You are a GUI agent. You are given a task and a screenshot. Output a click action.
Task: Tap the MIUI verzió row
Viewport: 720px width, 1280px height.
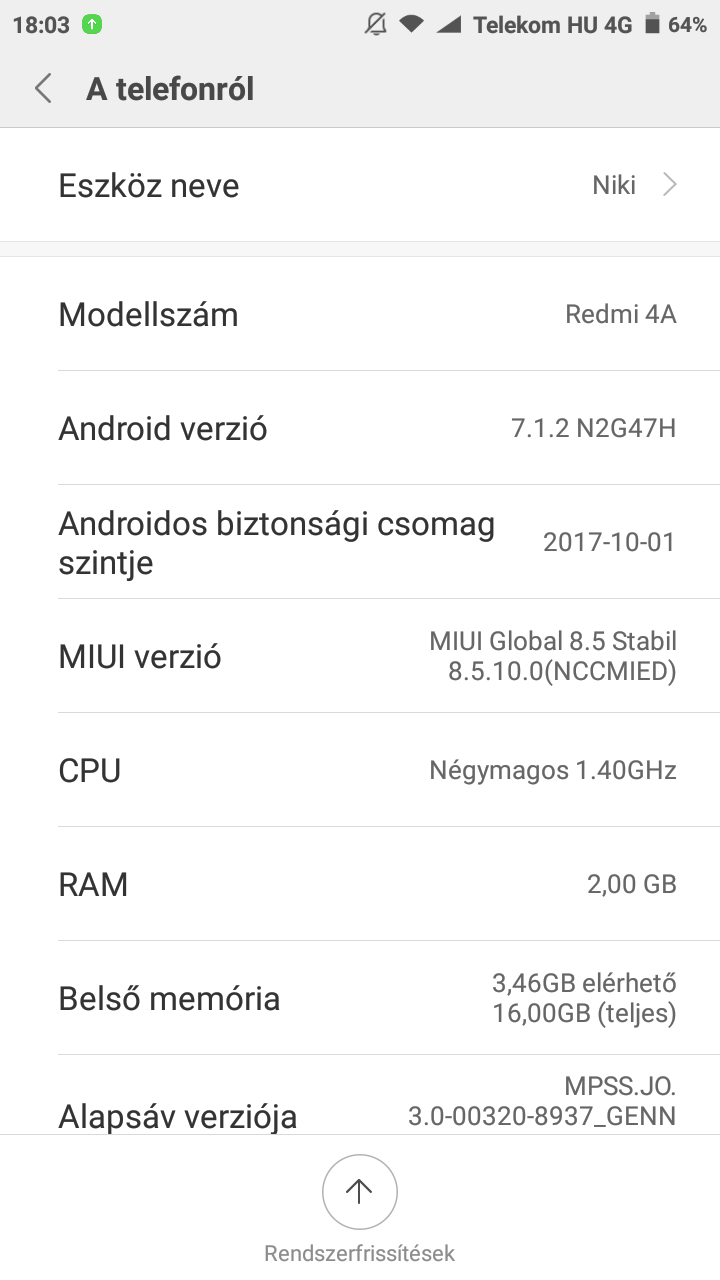coord(360,656)
